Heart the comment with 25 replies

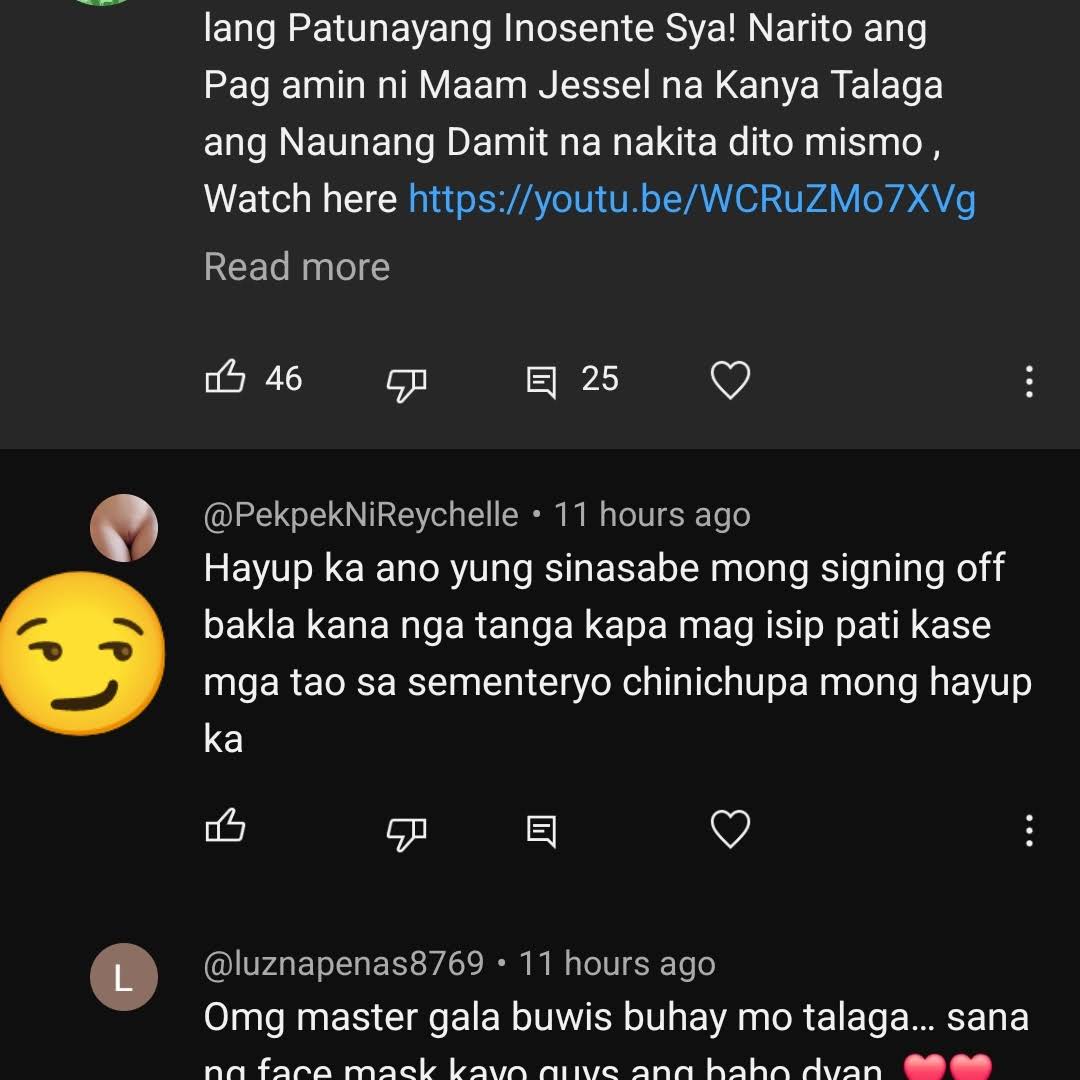point(730,381)
